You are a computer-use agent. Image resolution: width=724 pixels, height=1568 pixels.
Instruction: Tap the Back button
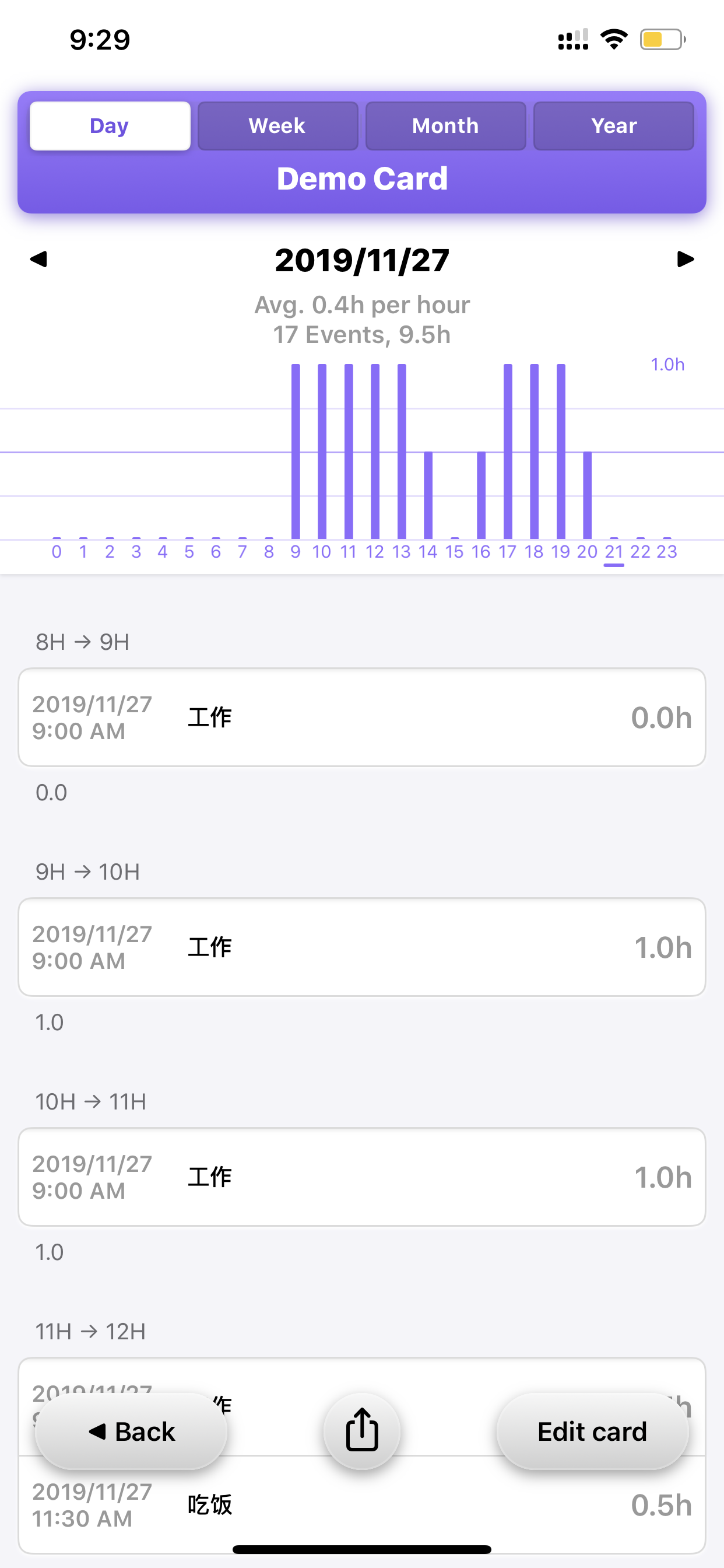coord(131,1431)
